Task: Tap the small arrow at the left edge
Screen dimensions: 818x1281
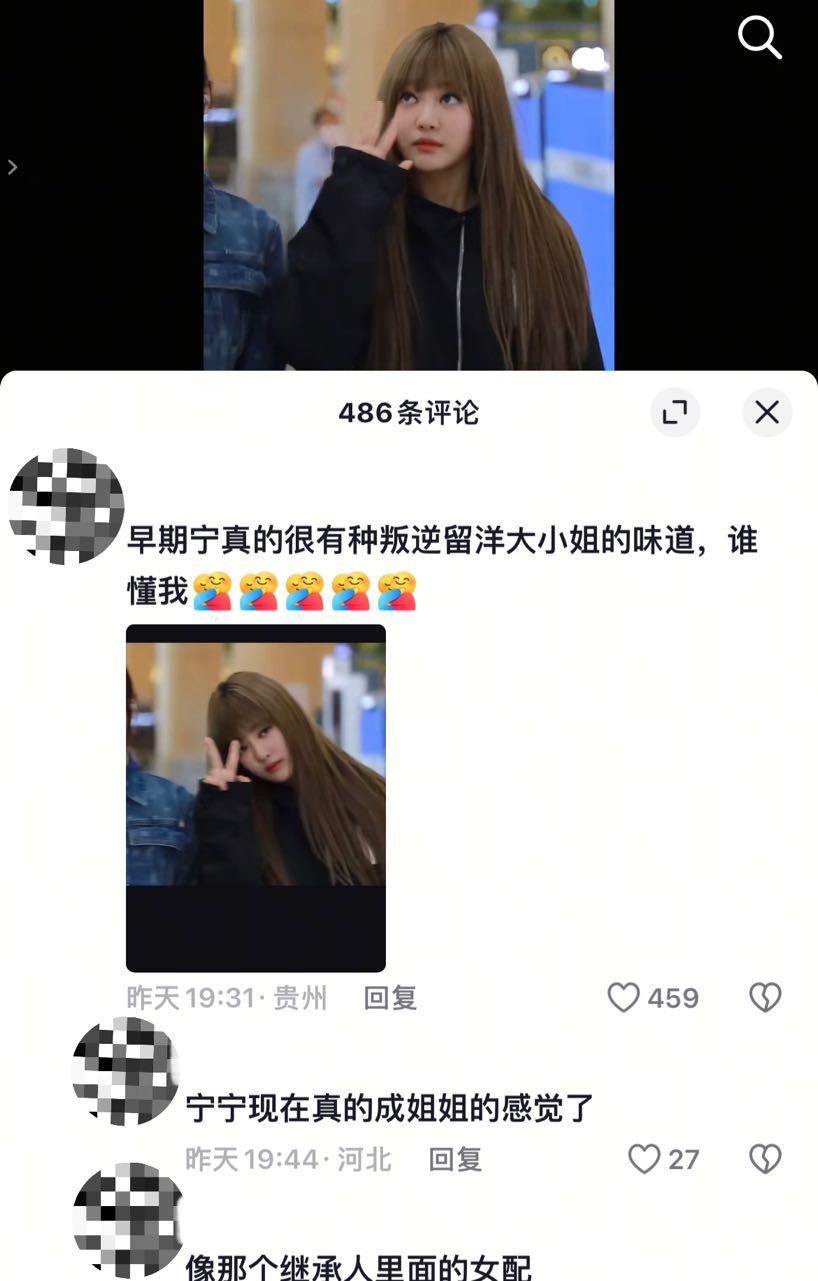Action: point(13,168)
